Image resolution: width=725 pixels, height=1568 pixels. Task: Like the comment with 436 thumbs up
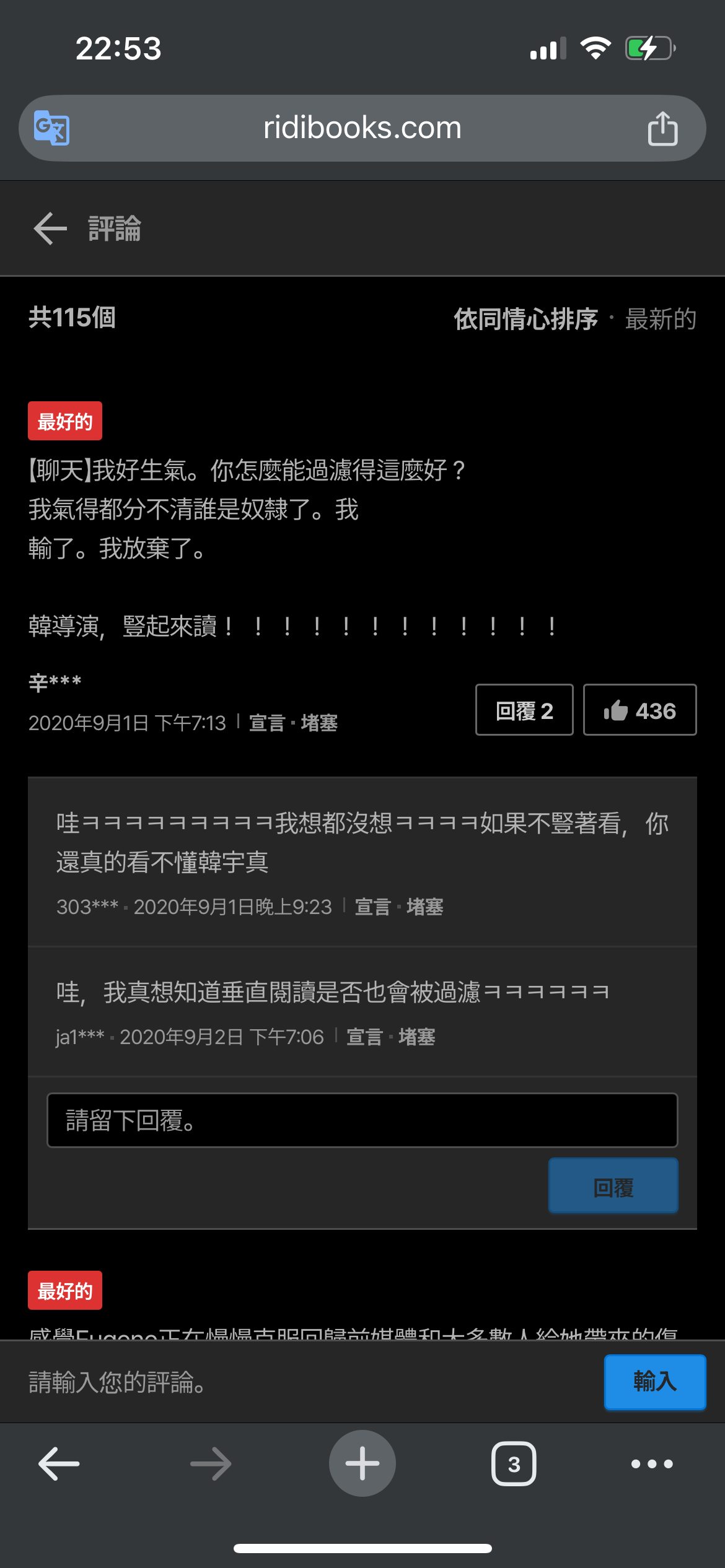(x=639, y=710)
